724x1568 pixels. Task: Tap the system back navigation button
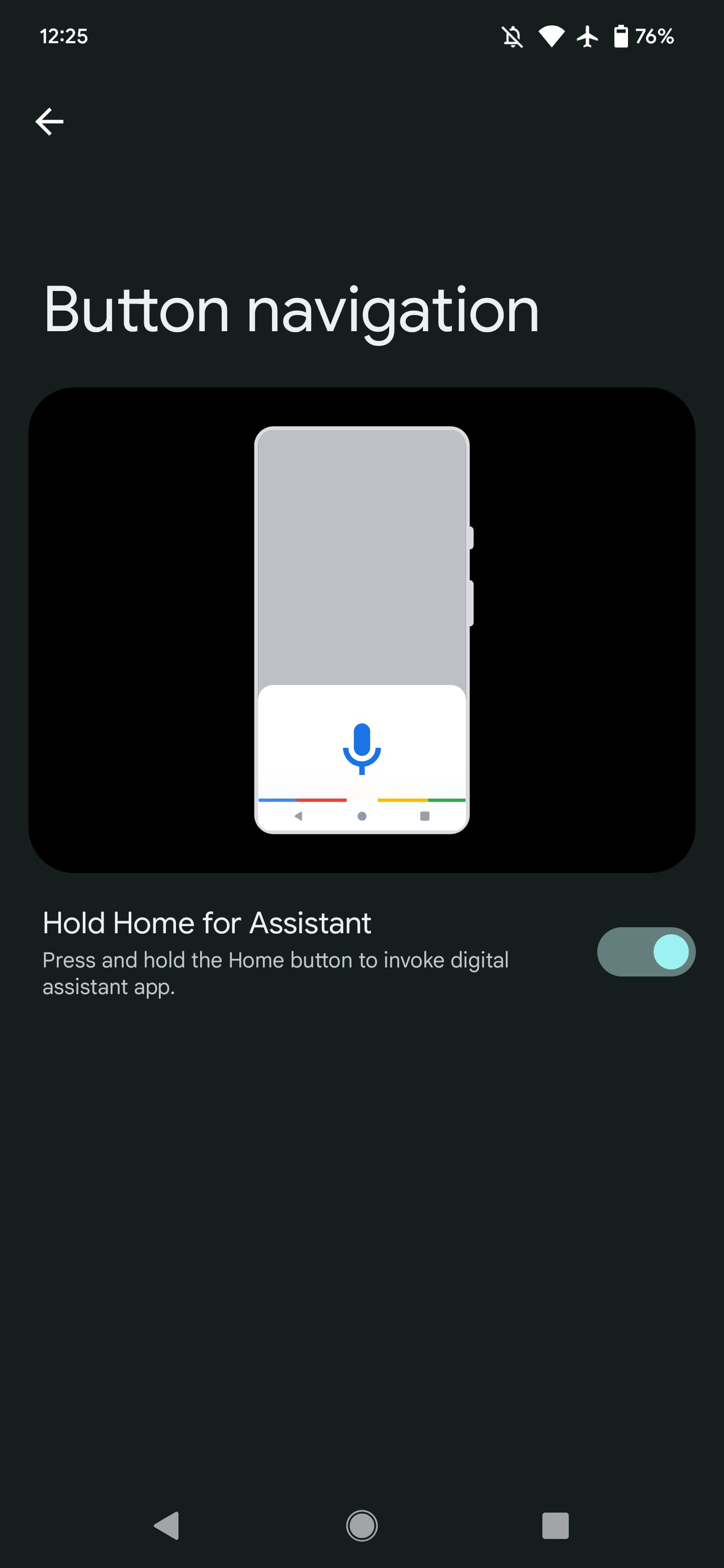coord(166,1525)
